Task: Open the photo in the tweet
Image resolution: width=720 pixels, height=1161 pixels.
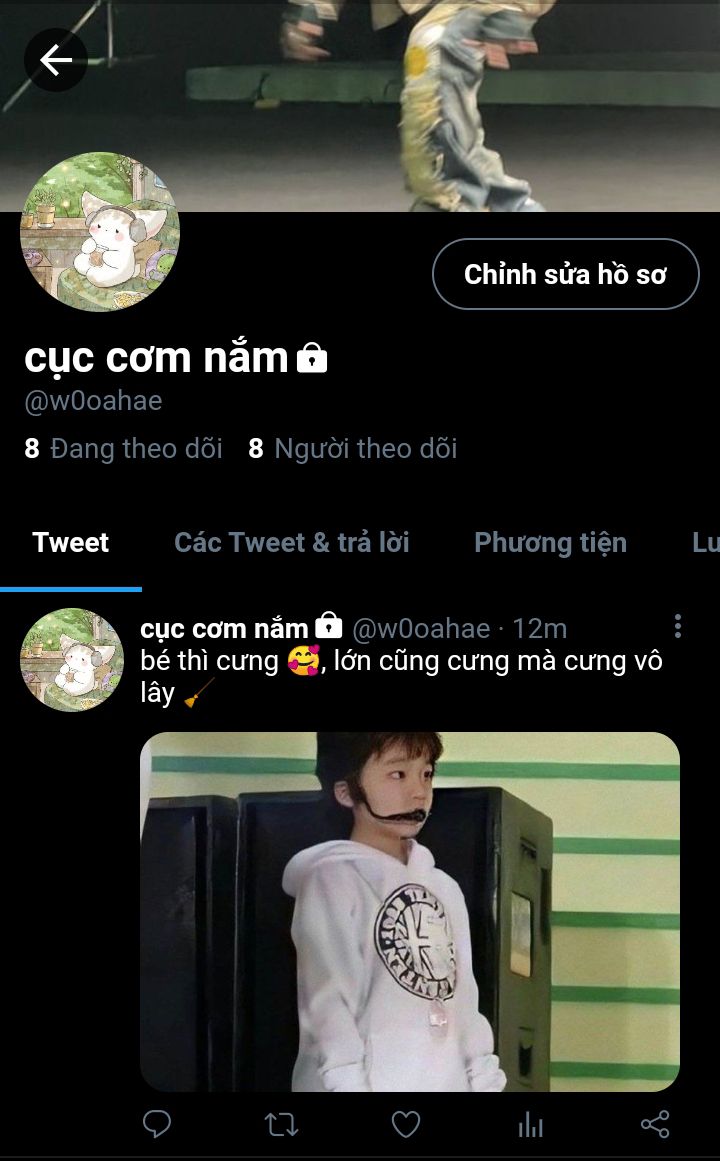Action: (409, 911)
